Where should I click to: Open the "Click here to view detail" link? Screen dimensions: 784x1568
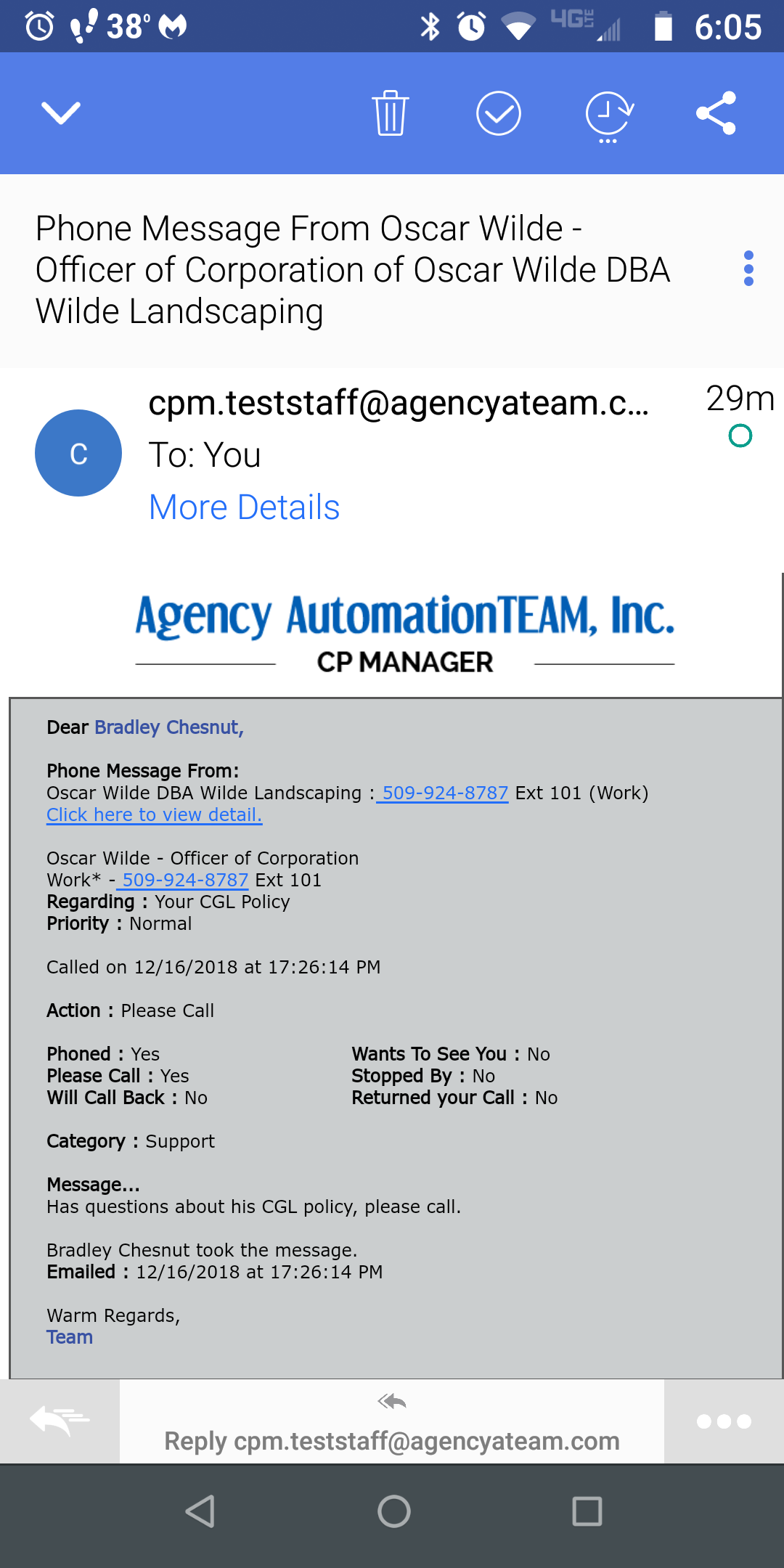click(154, 814)
